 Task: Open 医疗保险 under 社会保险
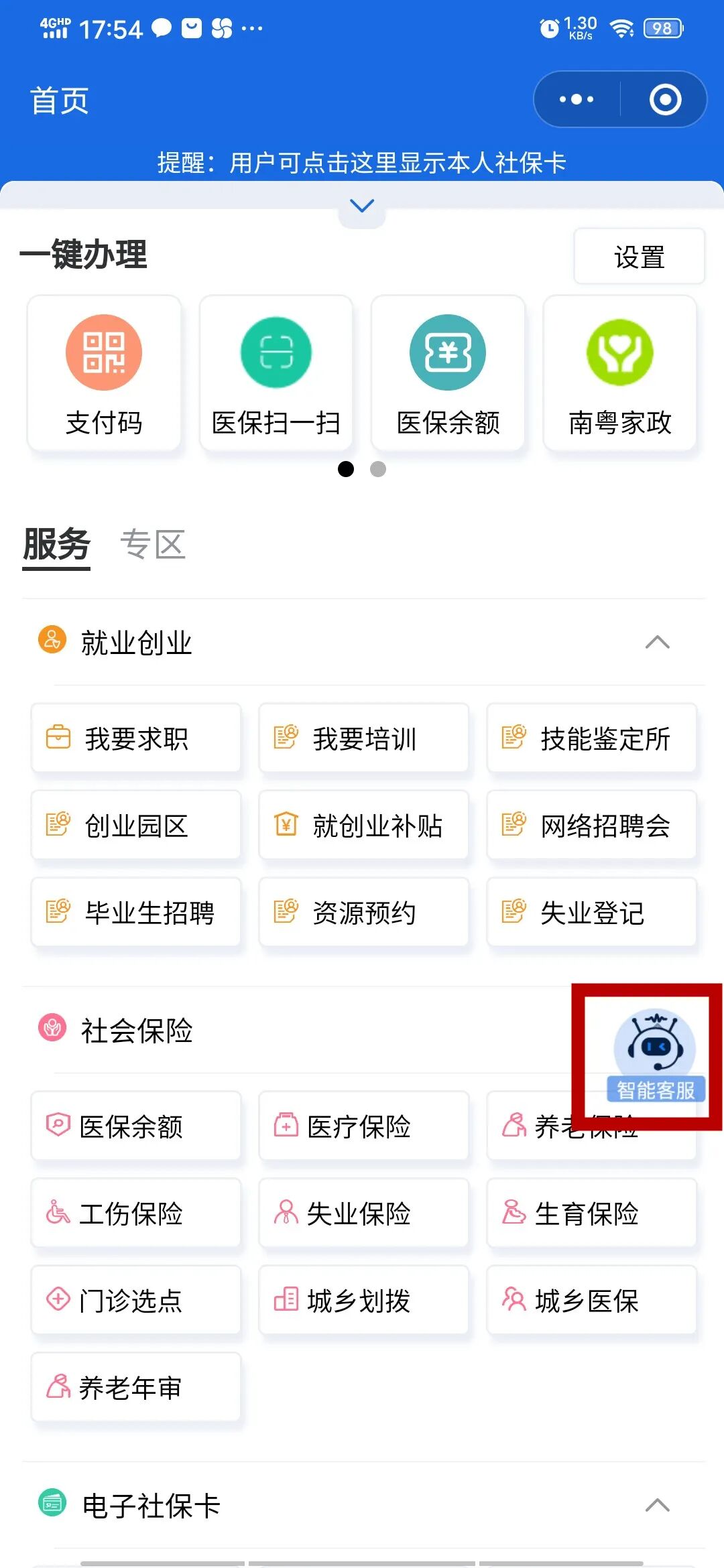(363, 1126)
